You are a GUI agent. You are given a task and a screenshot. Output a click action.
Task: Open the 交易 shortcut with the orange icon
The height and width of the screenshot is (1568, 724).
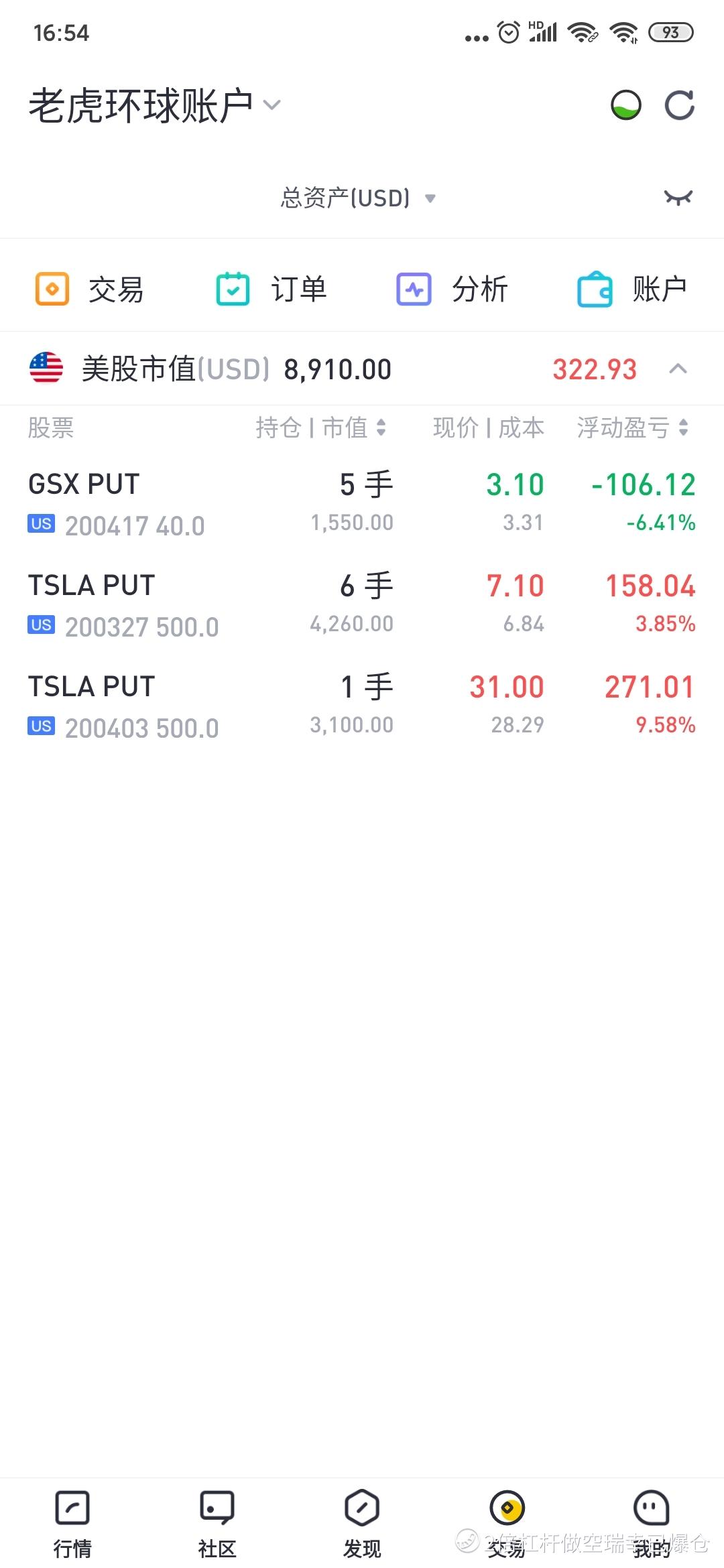tap(90, 289)
